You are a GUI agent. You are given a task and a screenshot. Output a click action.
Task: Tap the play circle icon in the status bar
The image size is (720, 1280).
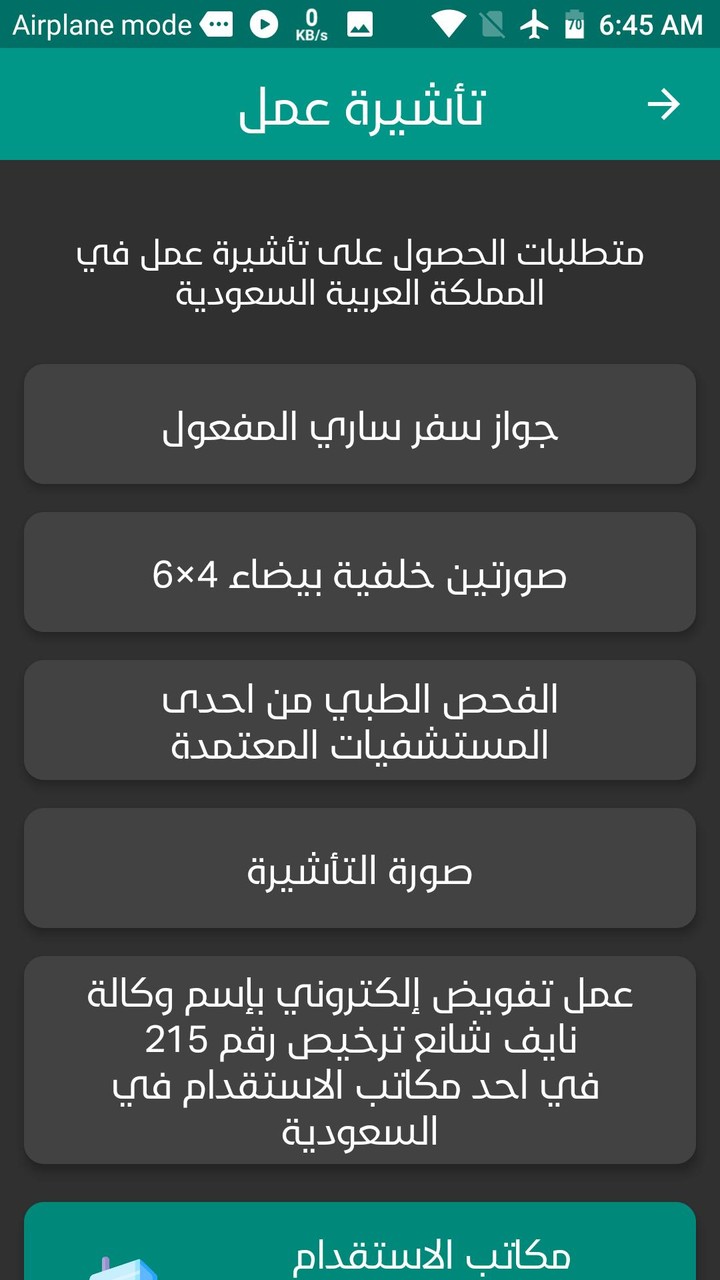pyautogui.click(x=262, y=23)
